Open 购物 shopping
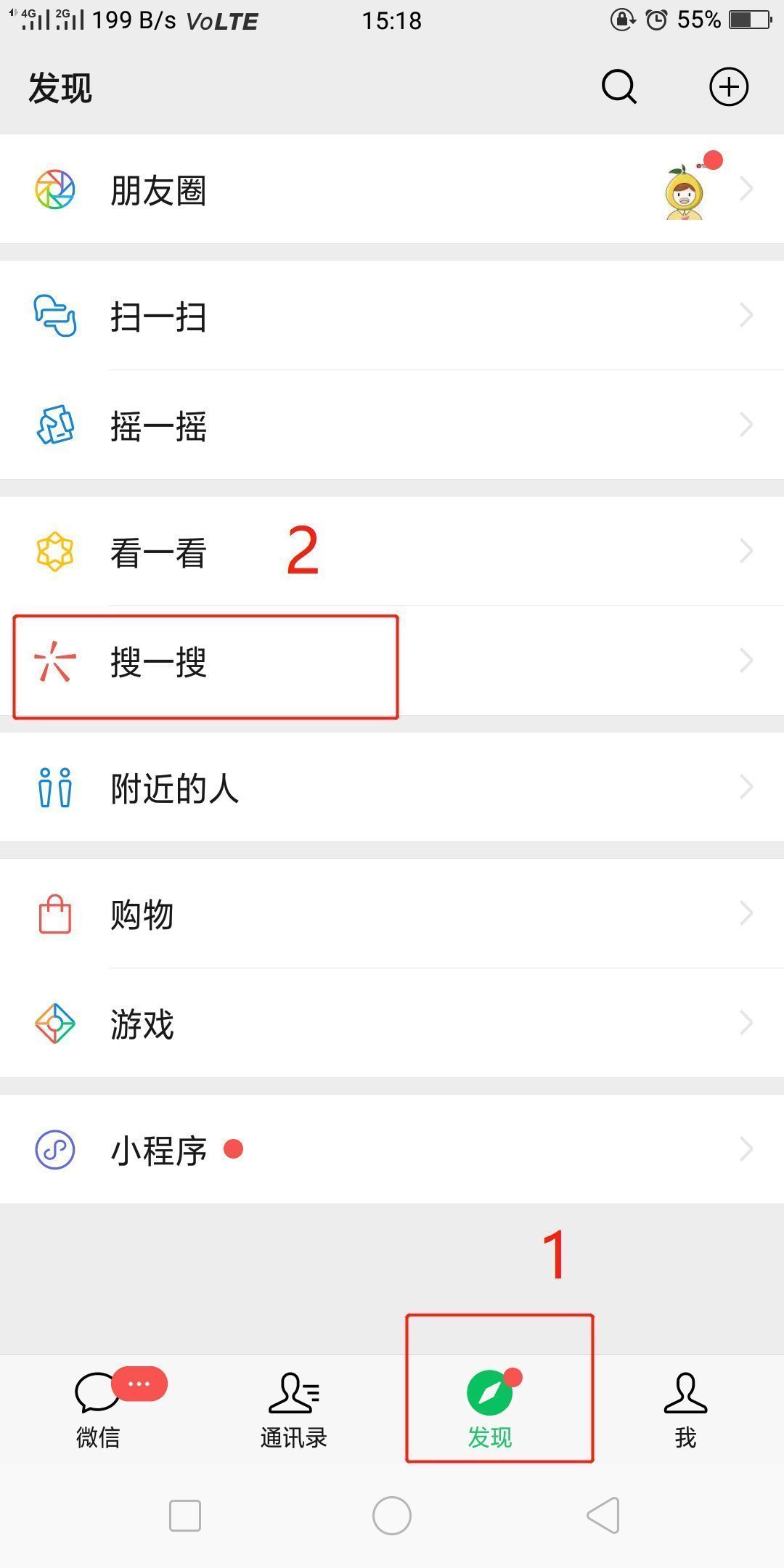This screenshot has width=784, height=1568. [142, 915]
